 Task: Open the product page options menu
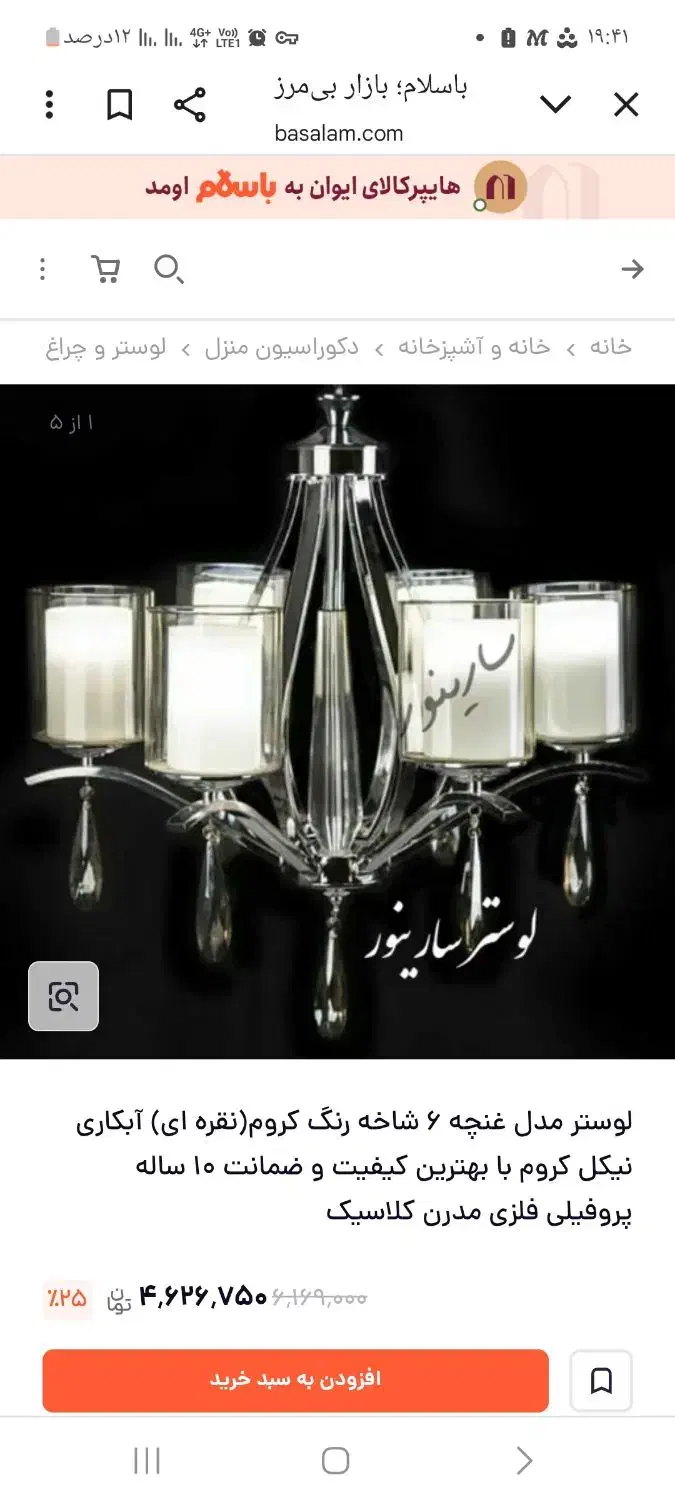coord(42,269)
